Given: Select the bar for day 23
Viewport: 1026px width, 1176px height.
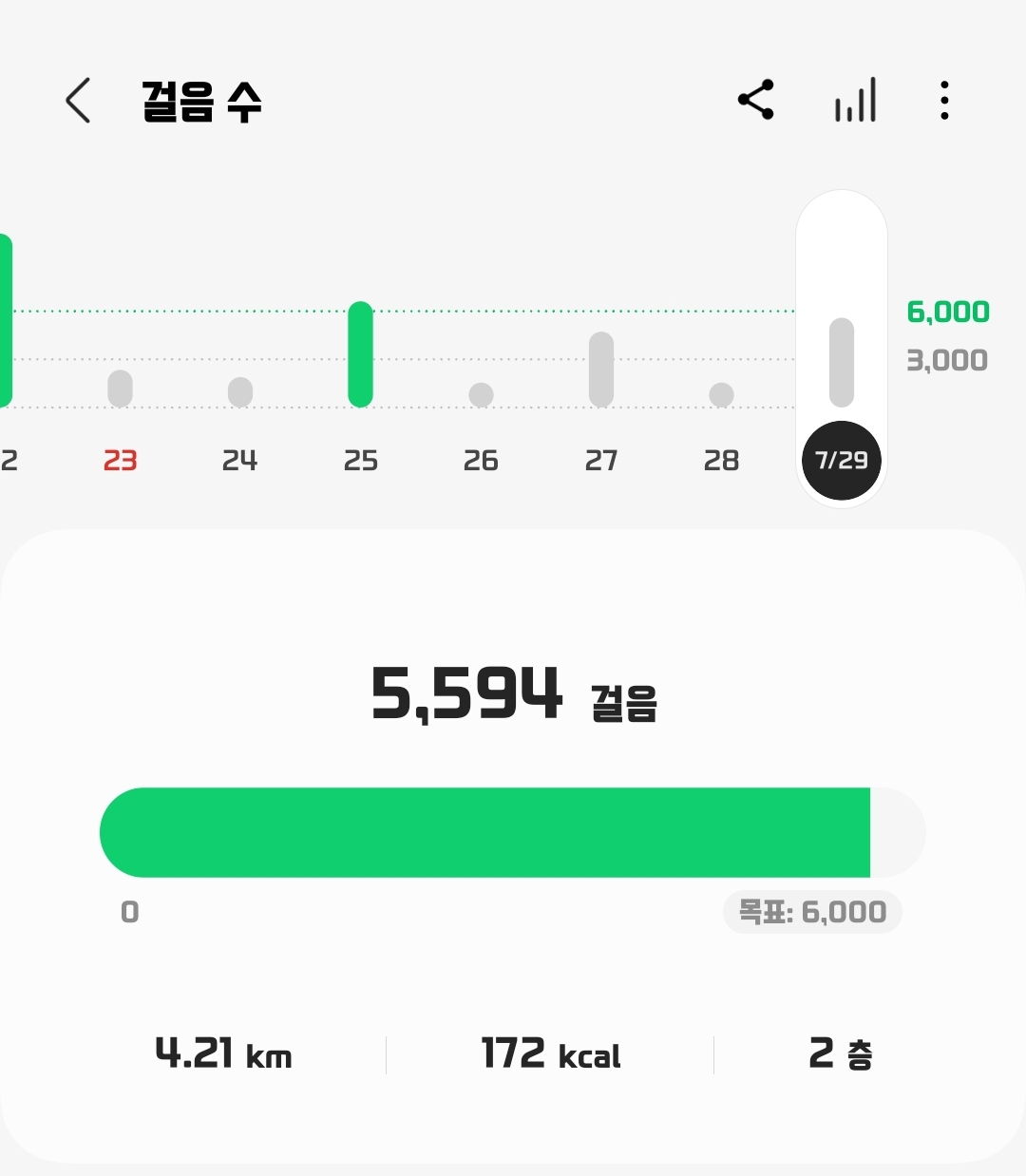Looking at the screenshot, I should click(120, 389).
